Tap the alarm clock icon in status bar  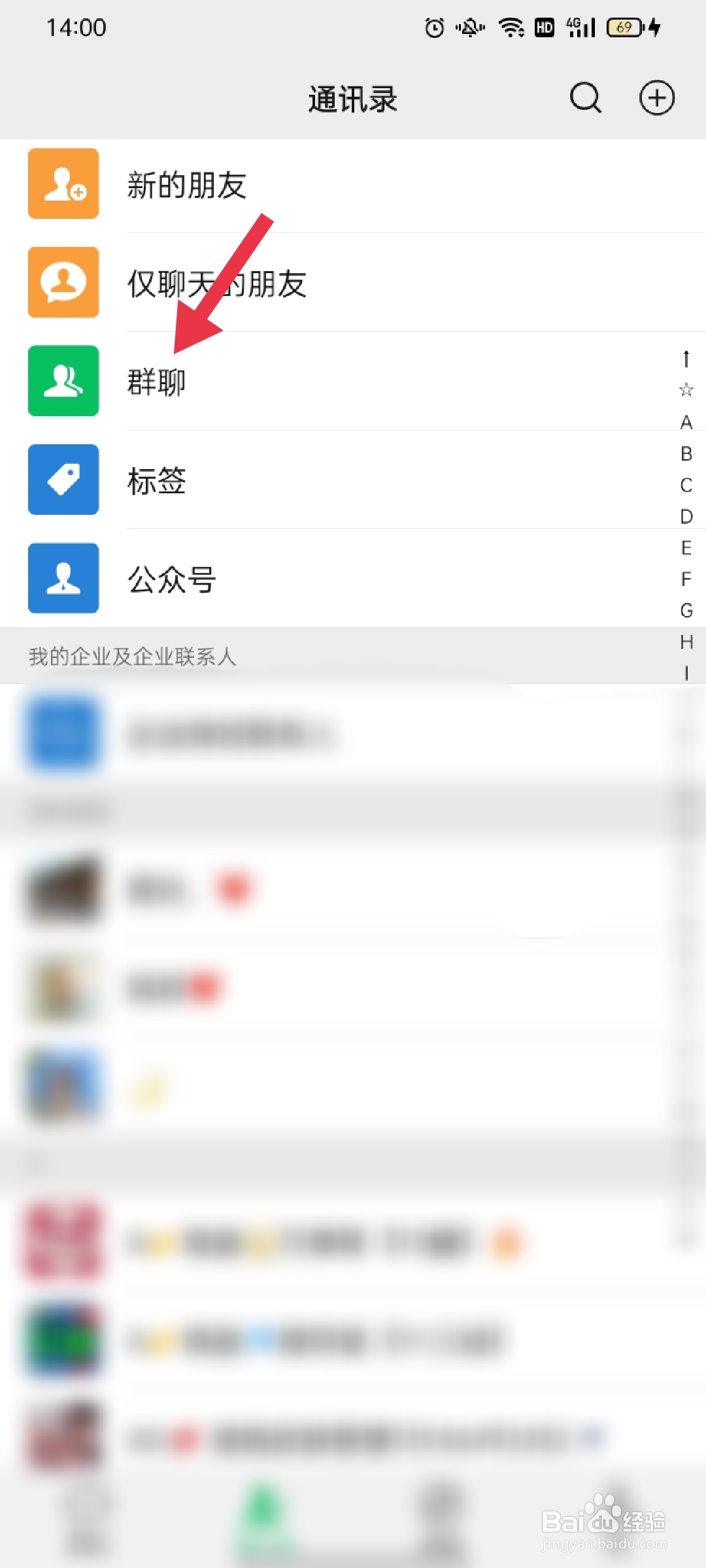point(434,27)
